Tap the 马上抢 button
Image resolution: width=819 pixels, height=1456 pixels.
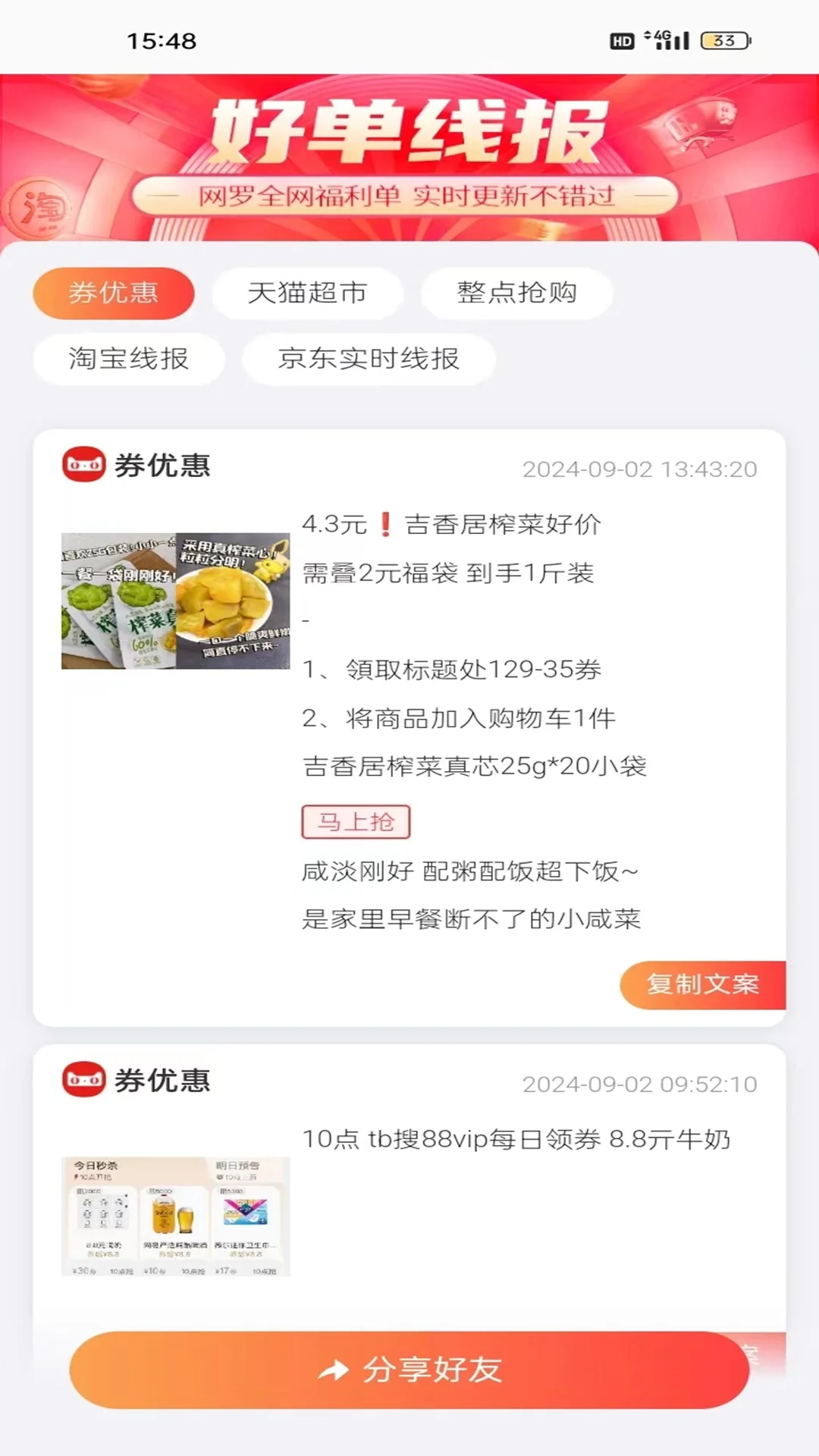pyautogui.click(x=356, y=822)
